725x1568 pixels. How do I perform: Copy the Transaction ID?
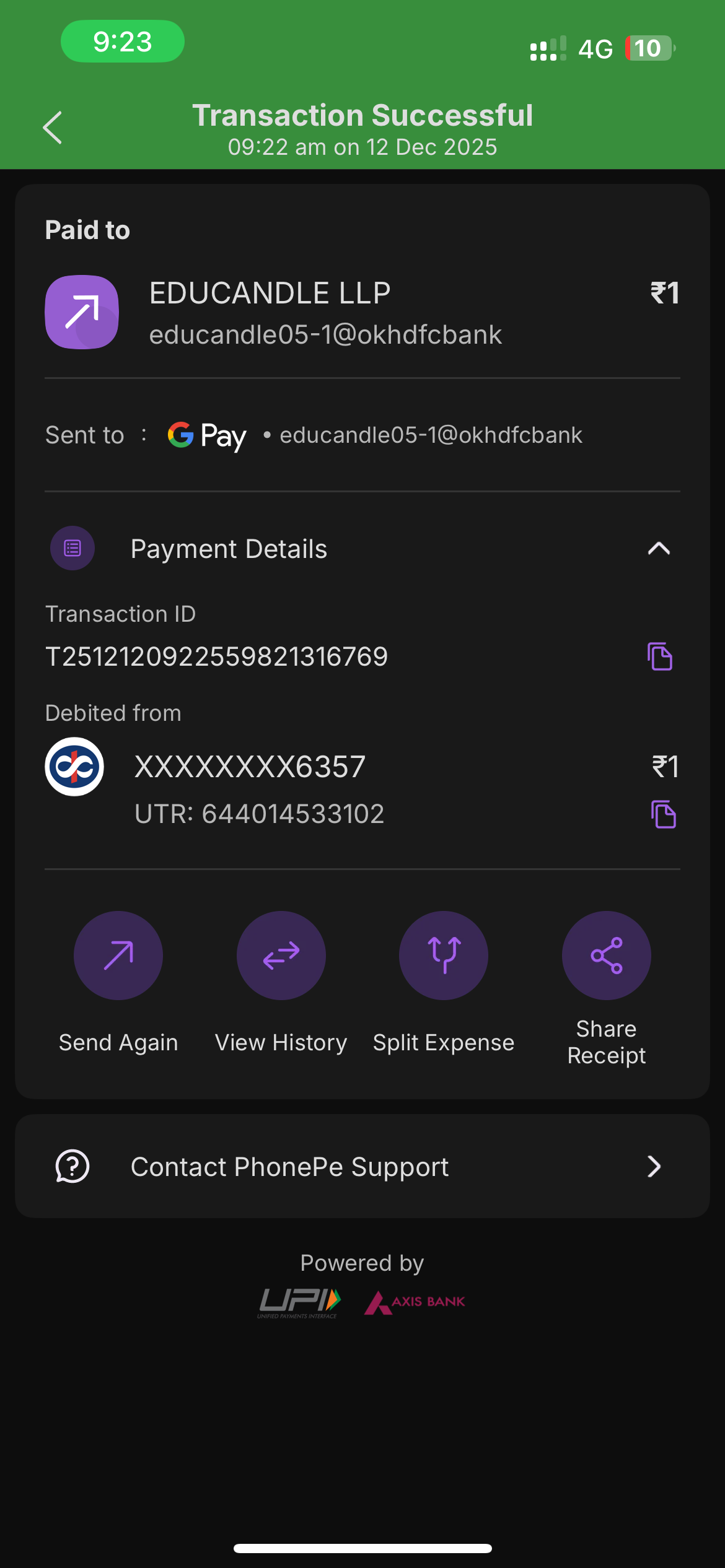coord(660,656)
